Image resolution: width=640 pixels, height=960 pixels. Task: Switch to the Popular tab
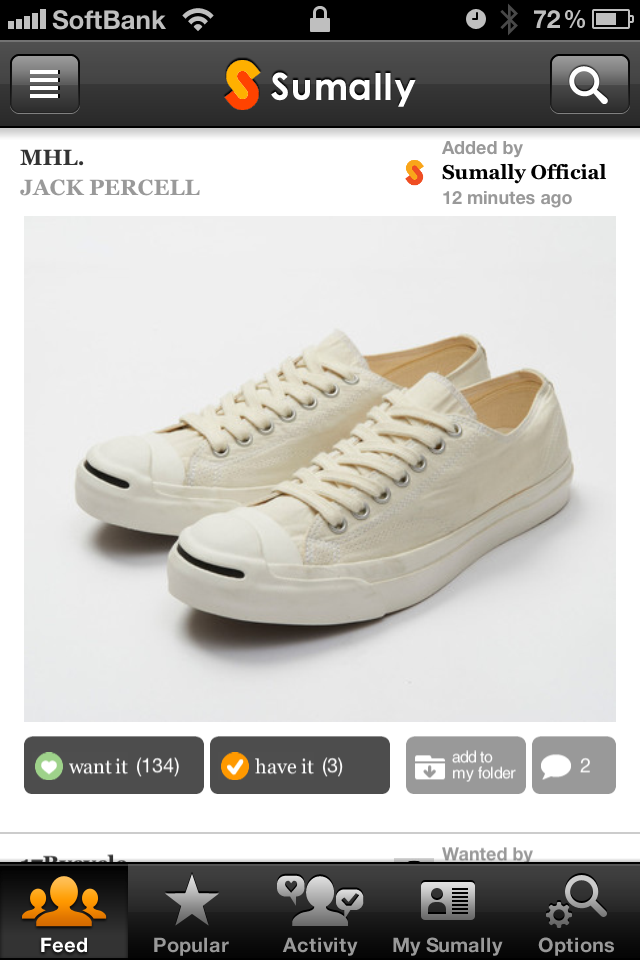[x=191, y=914]
